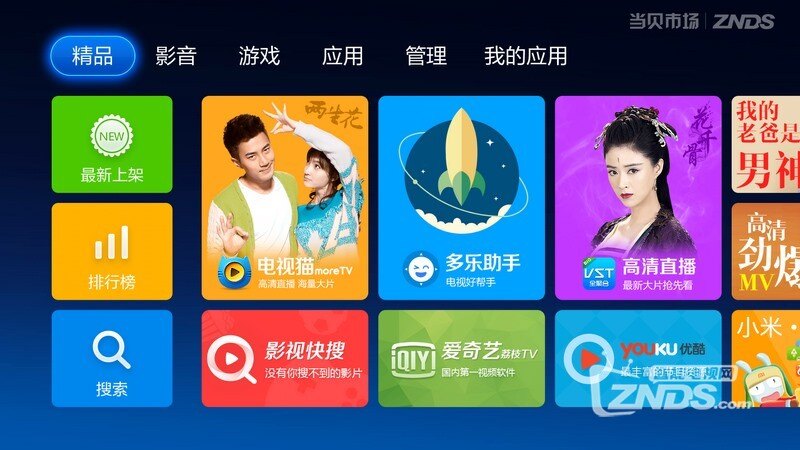Open the 我的老爸是男神 banner
The width and height of the screenshot is (800, 450).
(x=766, y=144)
